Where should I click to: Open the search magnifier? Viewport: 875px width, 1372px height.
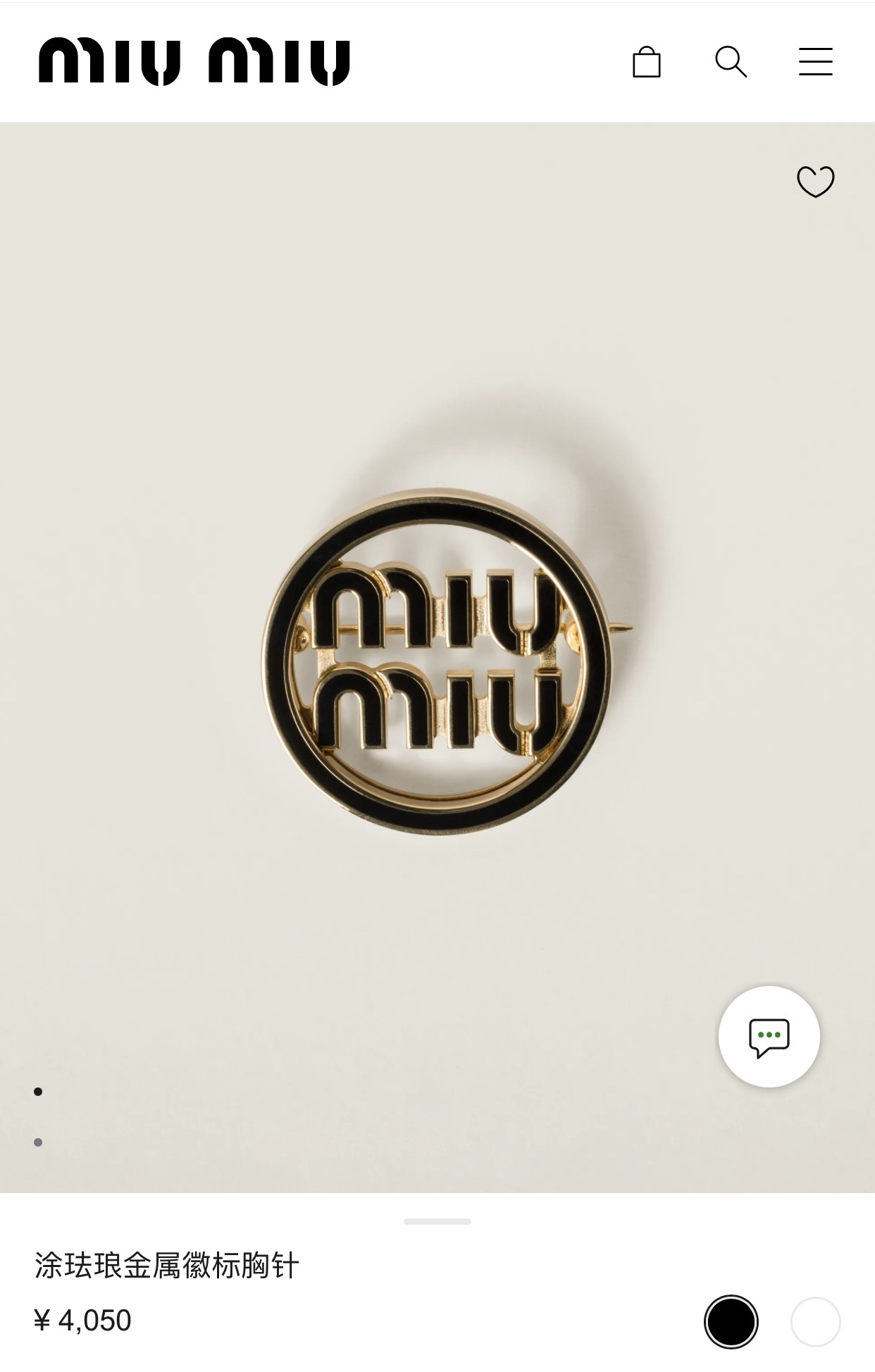tap(731, 62)
